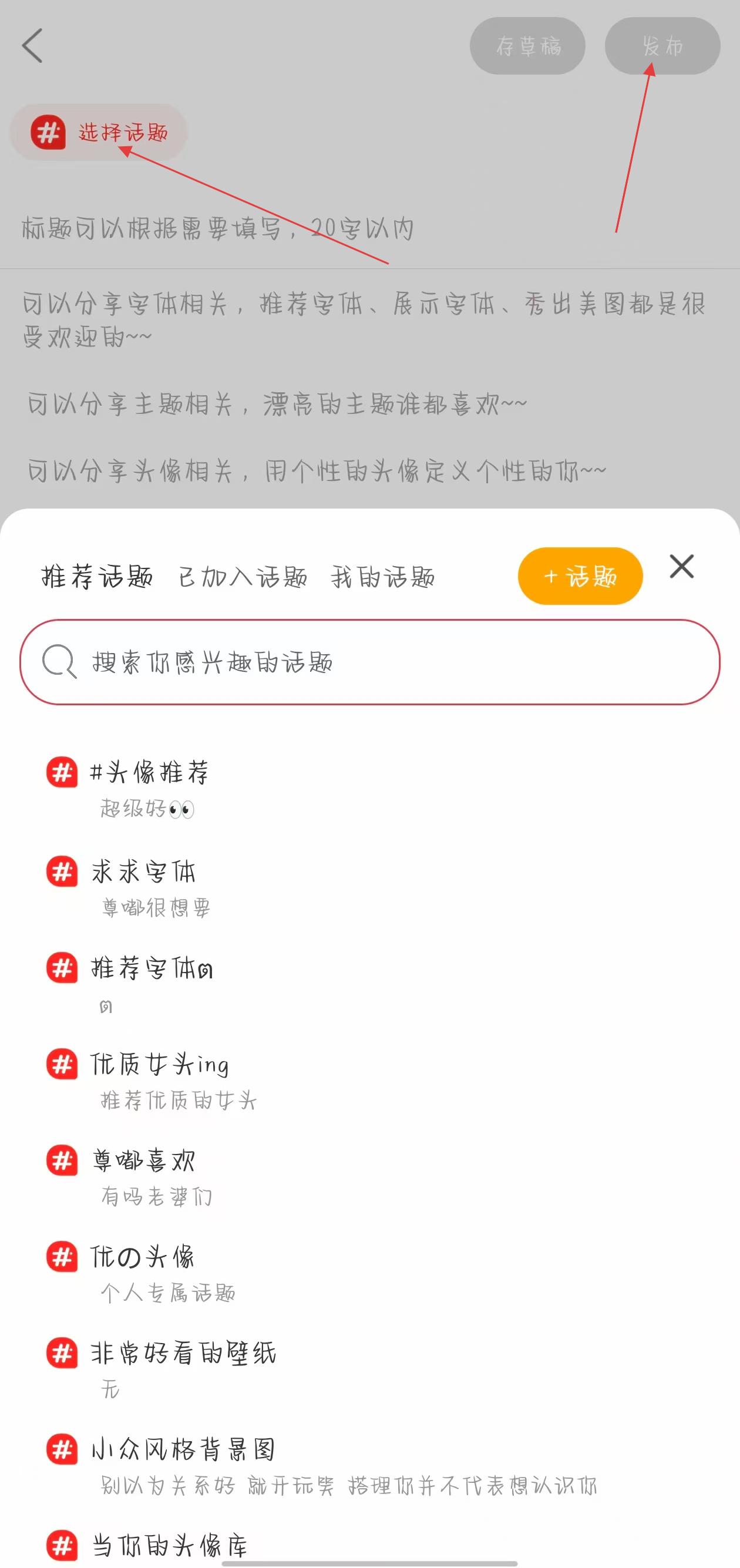
Task: Choose the 优质女头ing topic
Action: [x=159, y=1065]
